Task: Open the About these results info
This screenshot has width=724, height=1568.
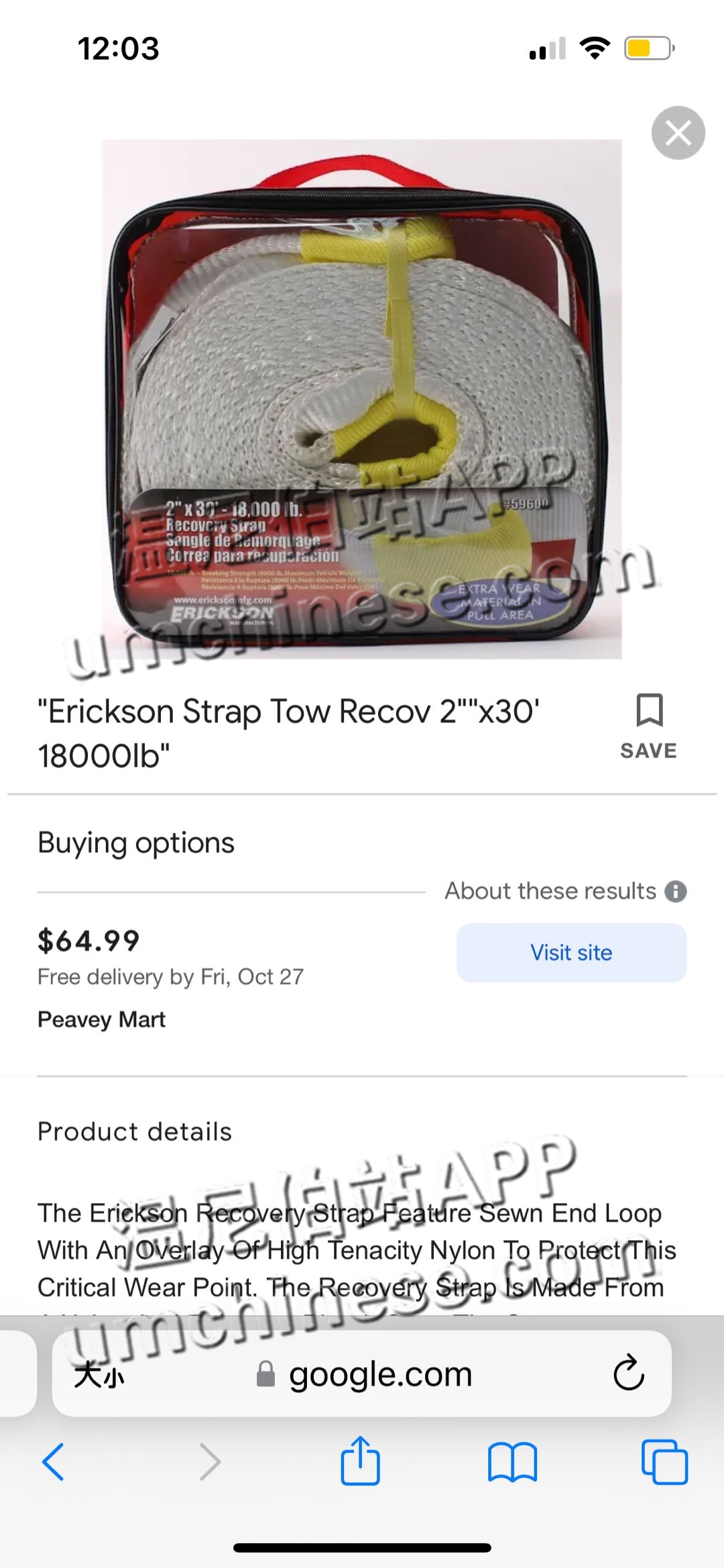Action: [x=676, y=891]
